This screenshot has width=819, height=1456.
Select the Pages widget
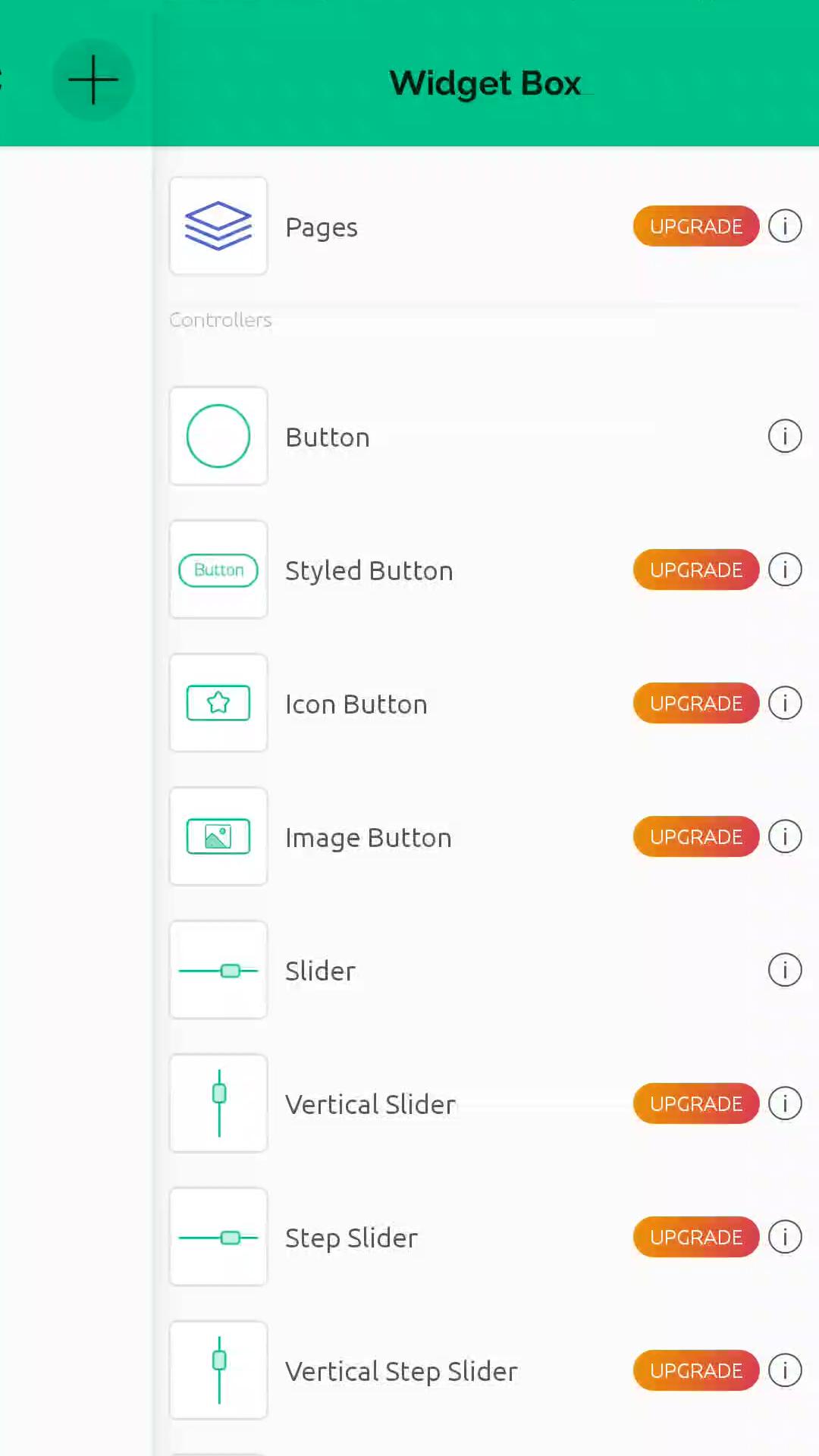click(x=321, y=227)
